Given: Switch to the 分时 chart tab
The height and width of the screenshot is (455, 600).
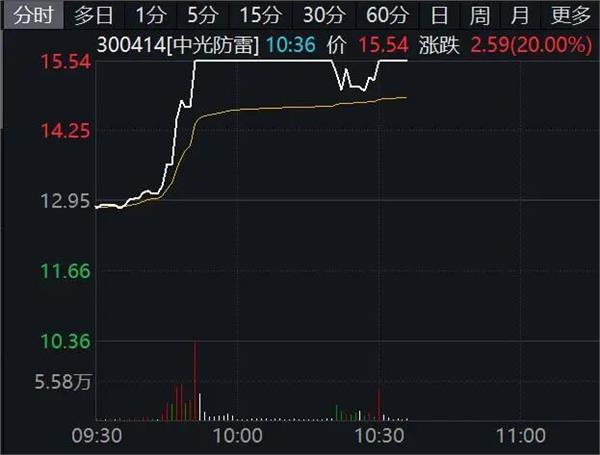Looking at the screenshot, I should click(32, 15).
